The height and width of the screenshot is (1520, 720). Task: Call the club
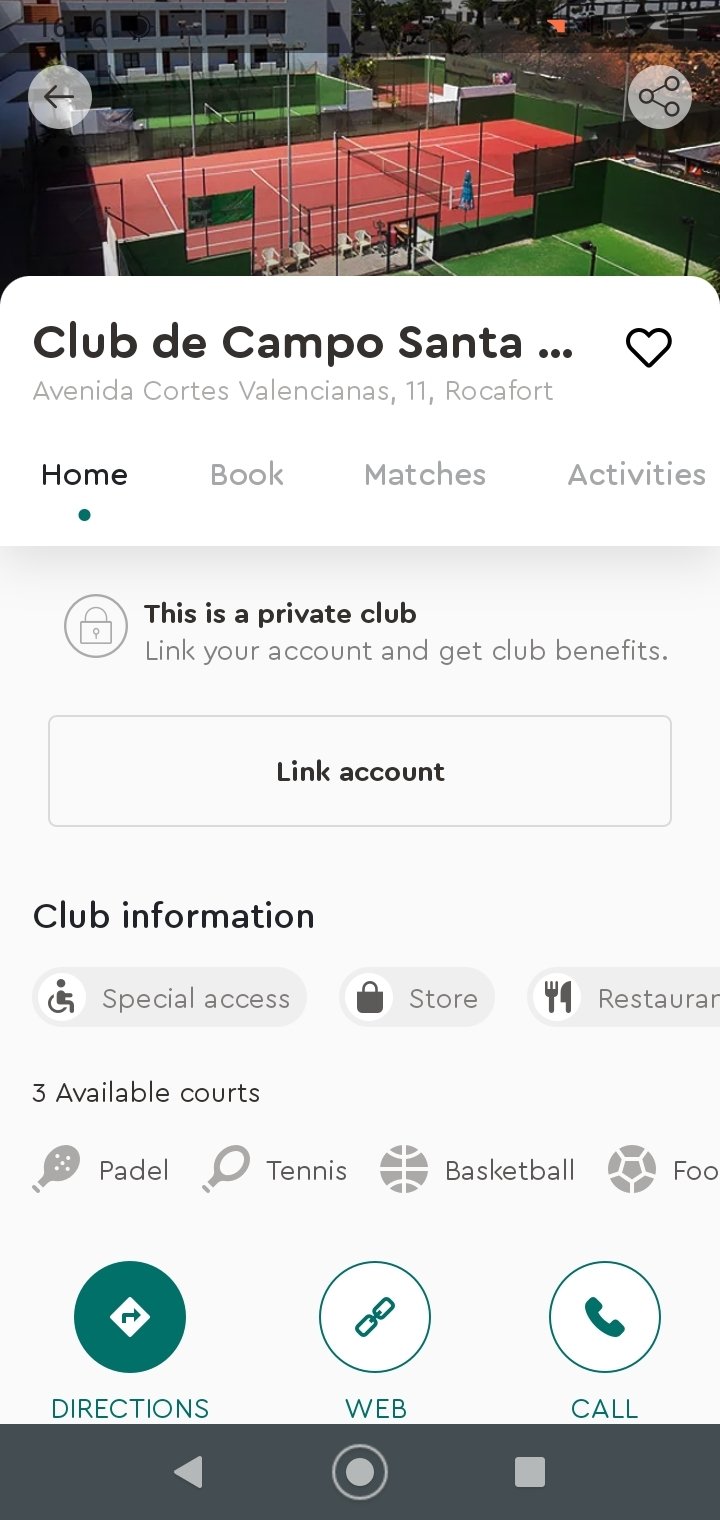pos(605,1317)
